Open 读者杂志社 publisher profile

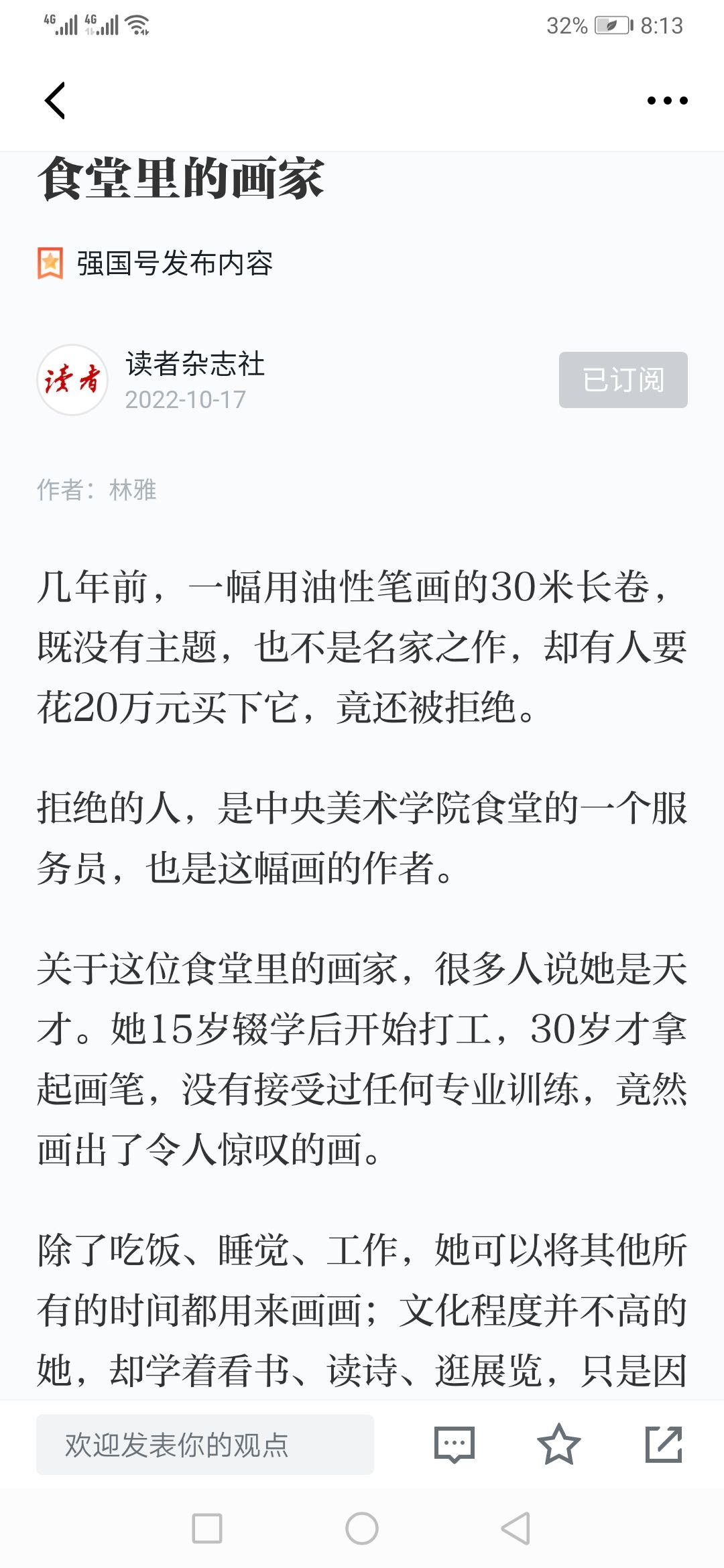pos(194,364)
